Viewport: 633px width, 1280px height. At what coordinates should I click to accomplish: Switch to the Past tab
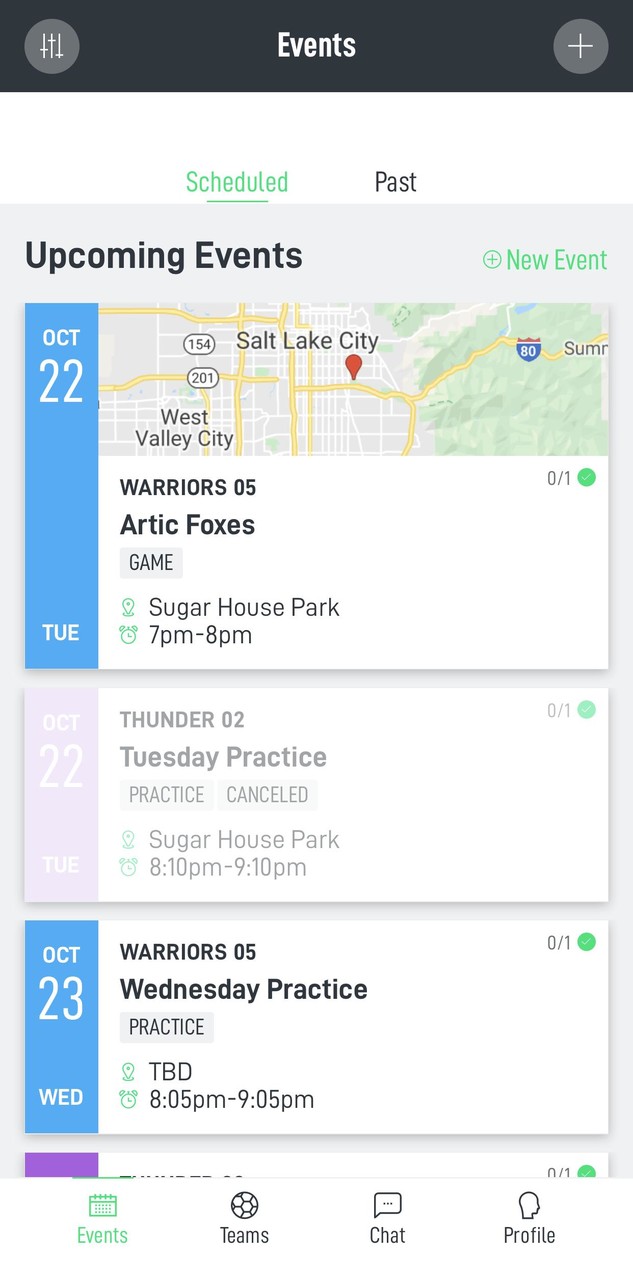point(395,182)
